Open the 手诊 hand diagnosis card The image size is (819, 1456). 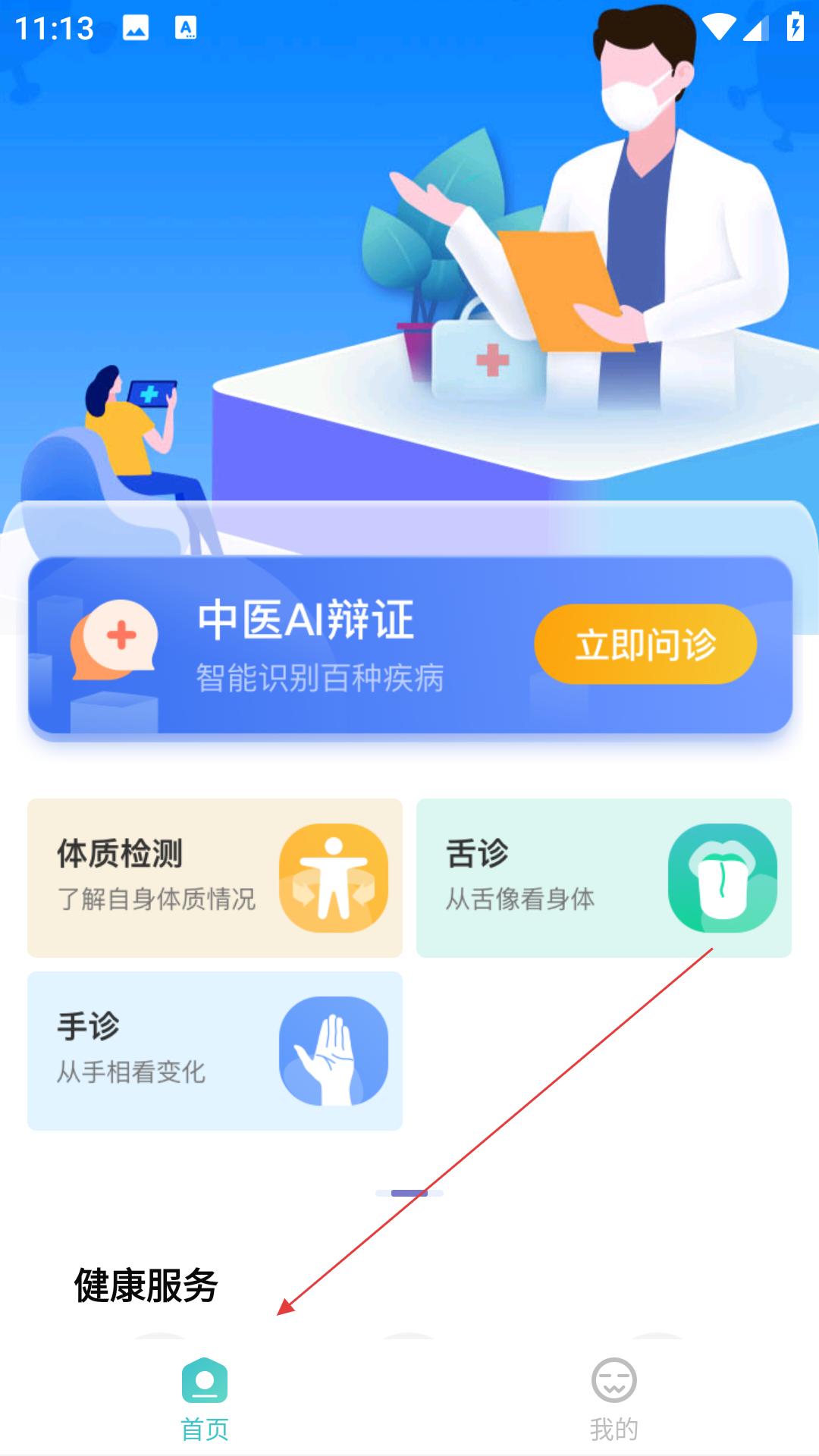215,1050
